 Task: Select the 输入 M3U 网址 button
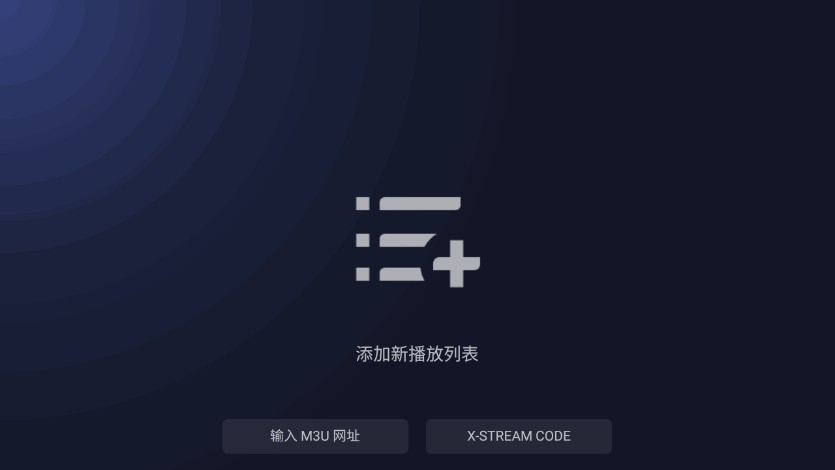(x=315, y=436)
